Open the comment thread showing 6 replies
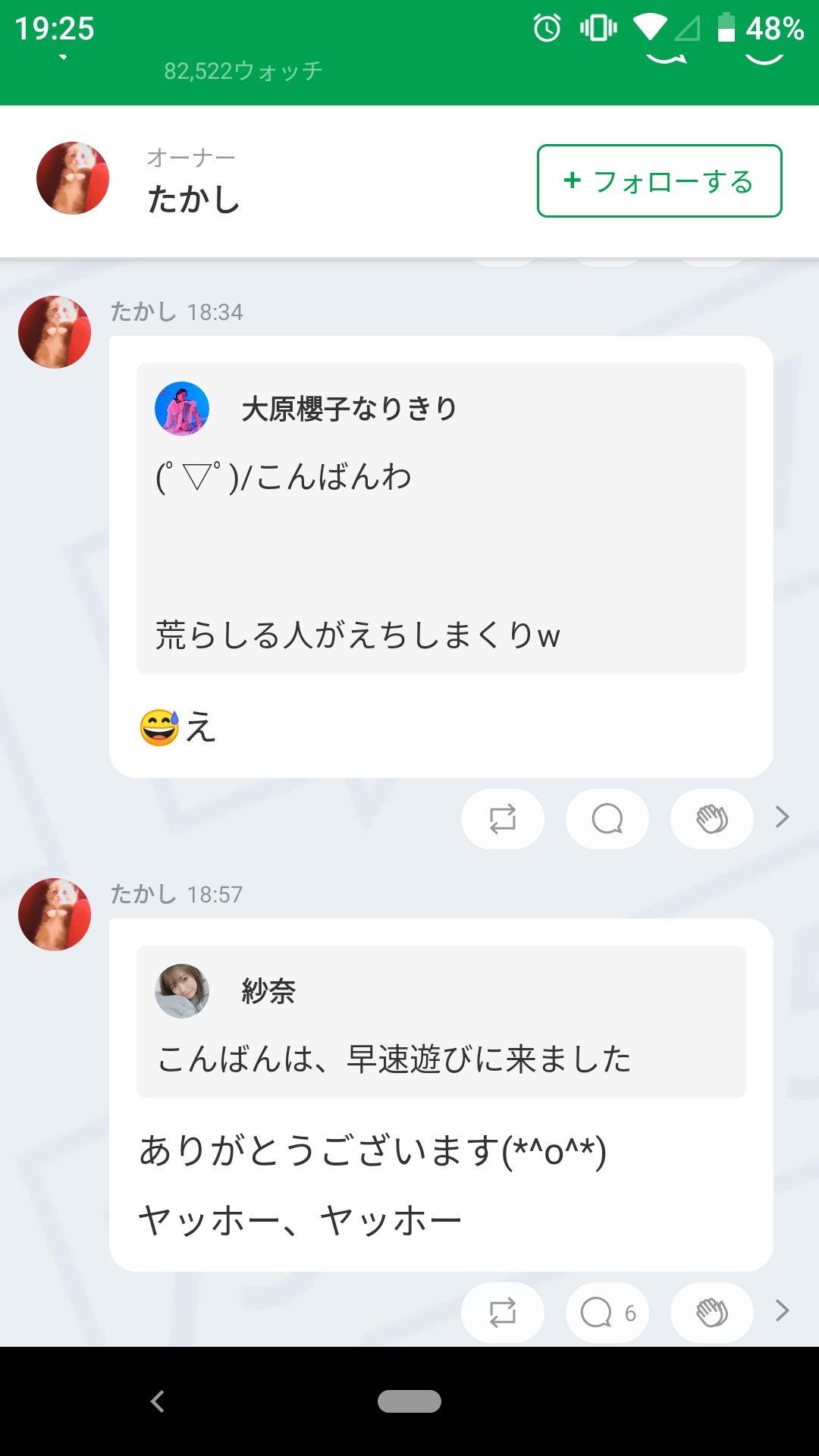 tap(607, 1311)
